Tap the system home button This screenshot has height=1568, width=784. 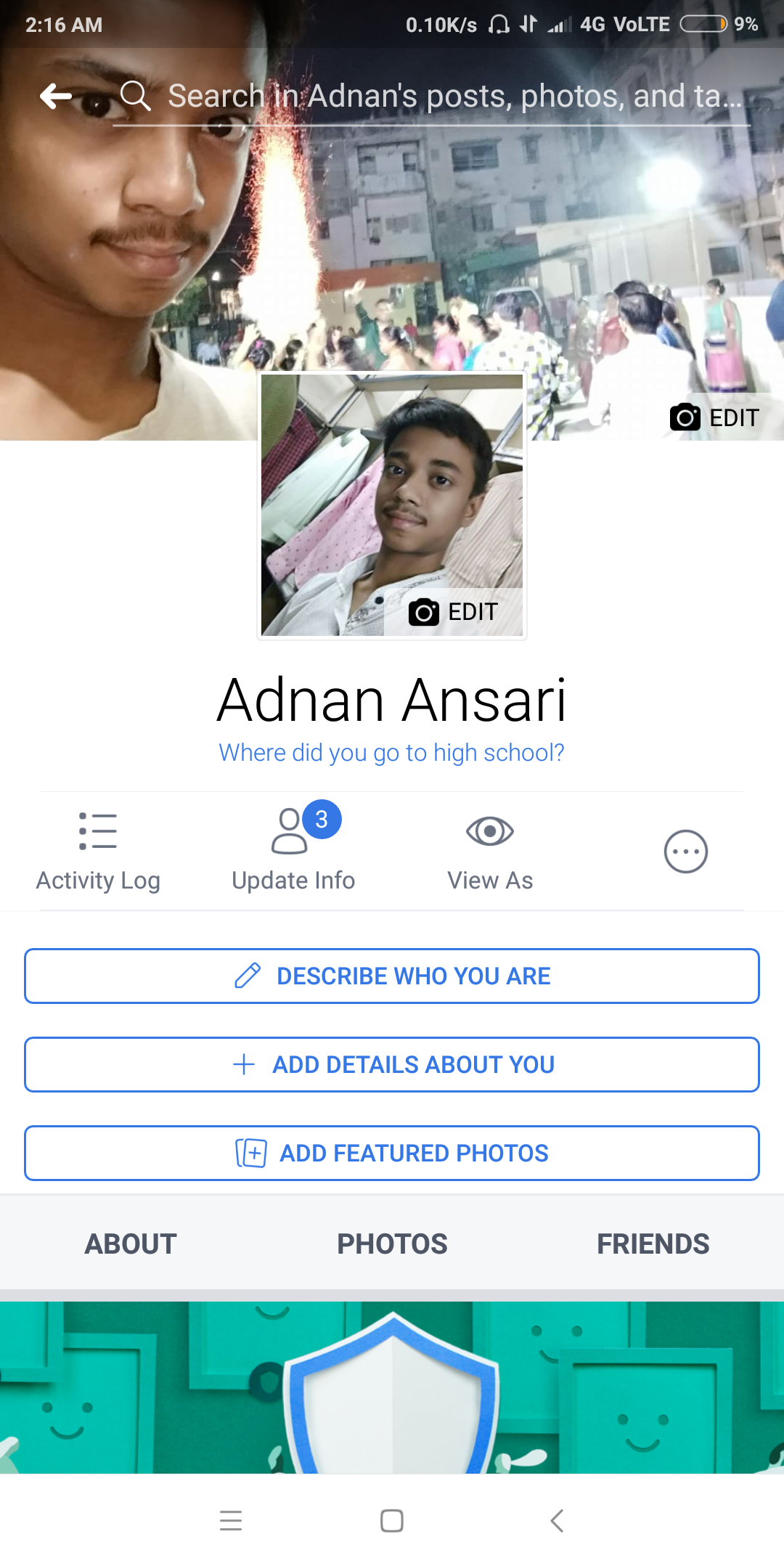(x=392, y=1520)
